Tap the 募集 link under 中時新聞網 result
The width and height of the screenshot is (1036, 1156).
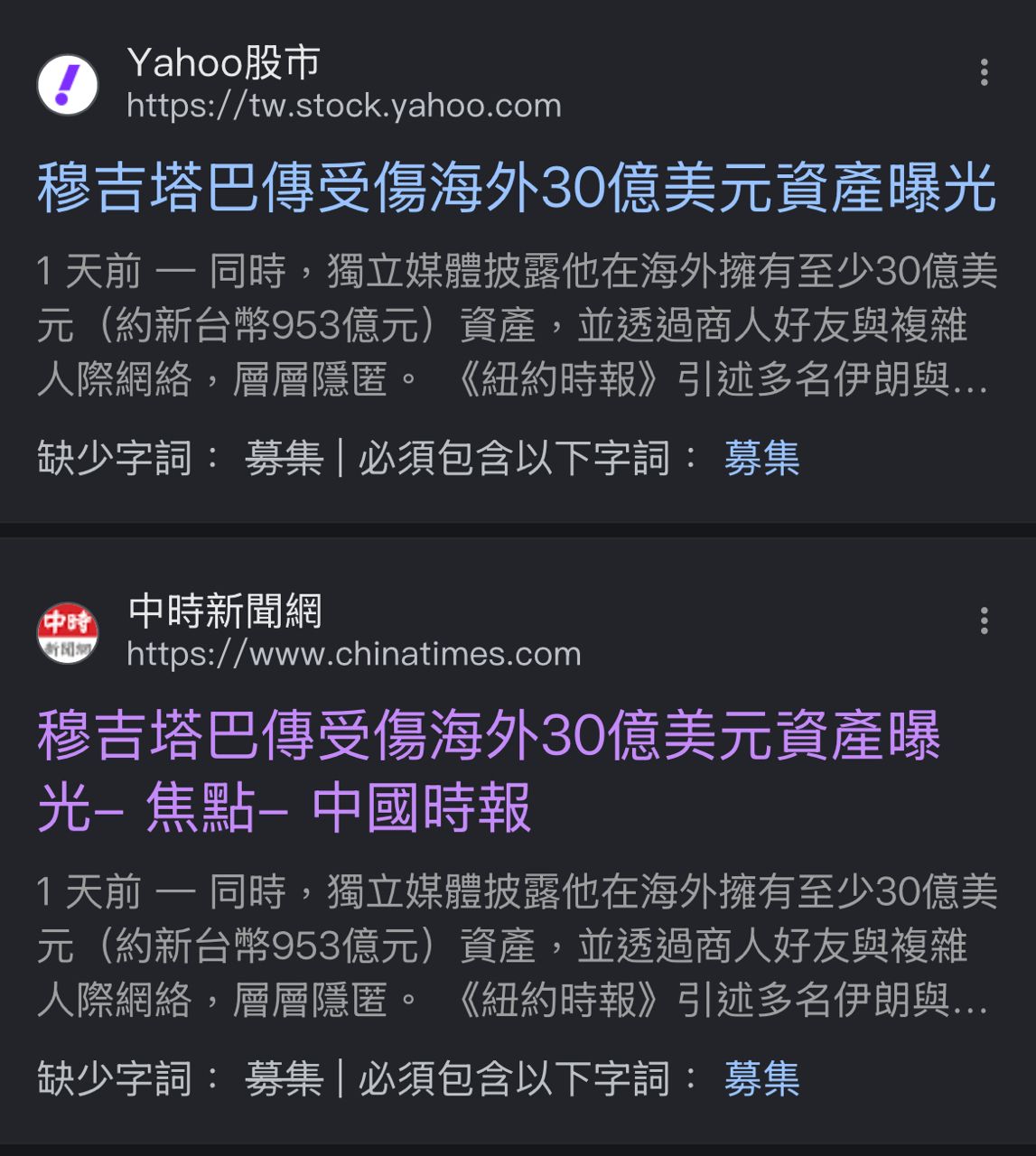click(x=761, y=1078)
